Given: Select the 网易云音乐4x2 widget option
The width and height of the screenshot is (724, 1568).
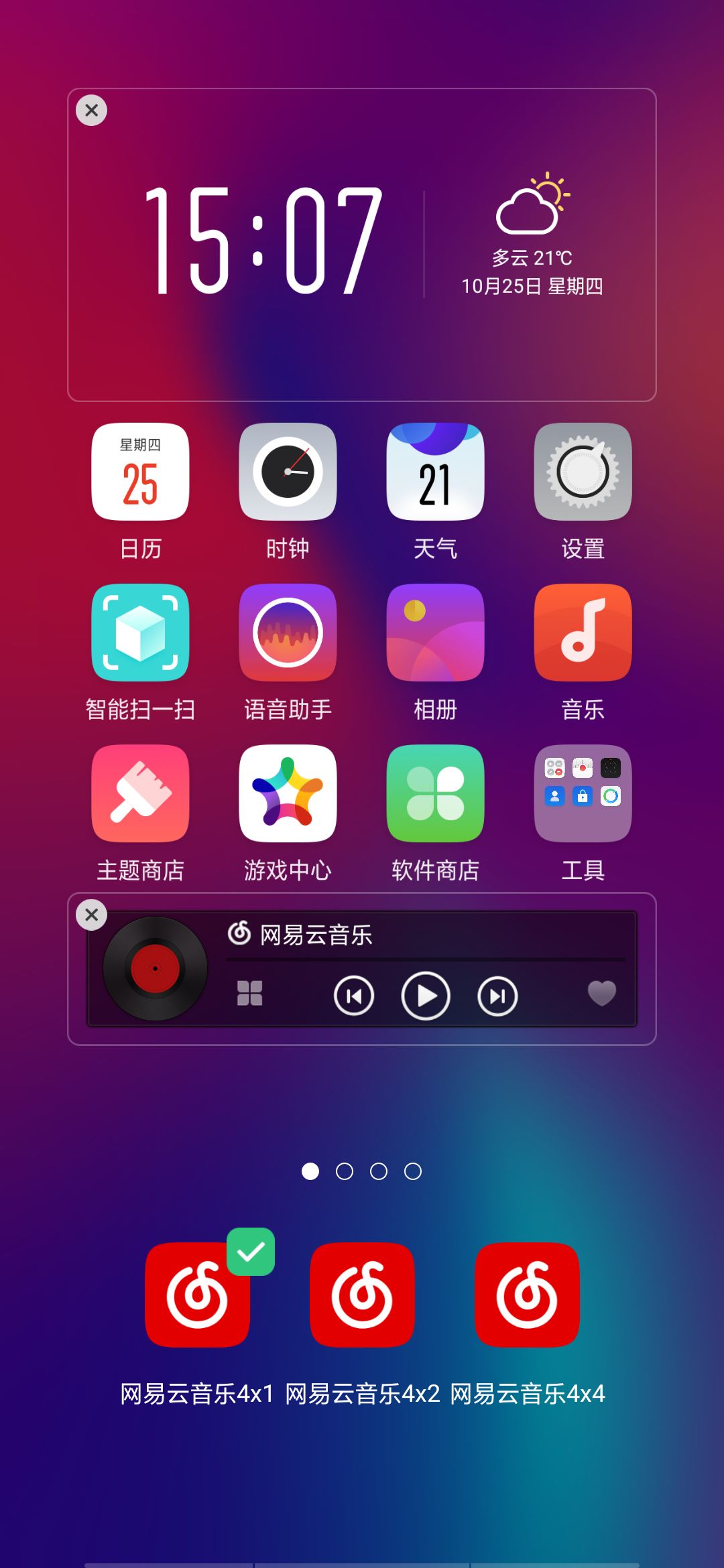Looking at the screenshot, I should (362, 1293).
